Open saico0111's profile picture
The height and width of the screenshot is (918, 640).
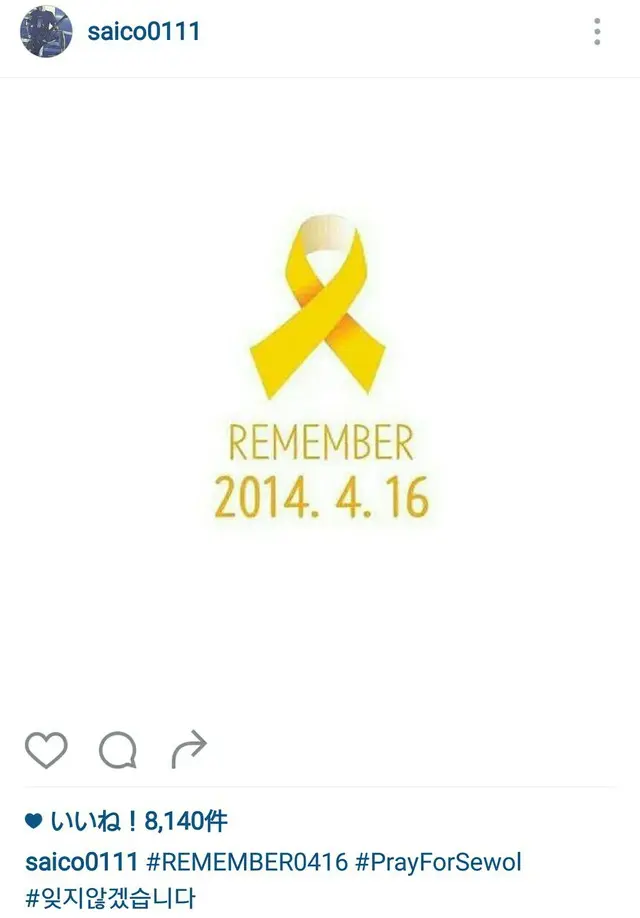pos(46,32)
